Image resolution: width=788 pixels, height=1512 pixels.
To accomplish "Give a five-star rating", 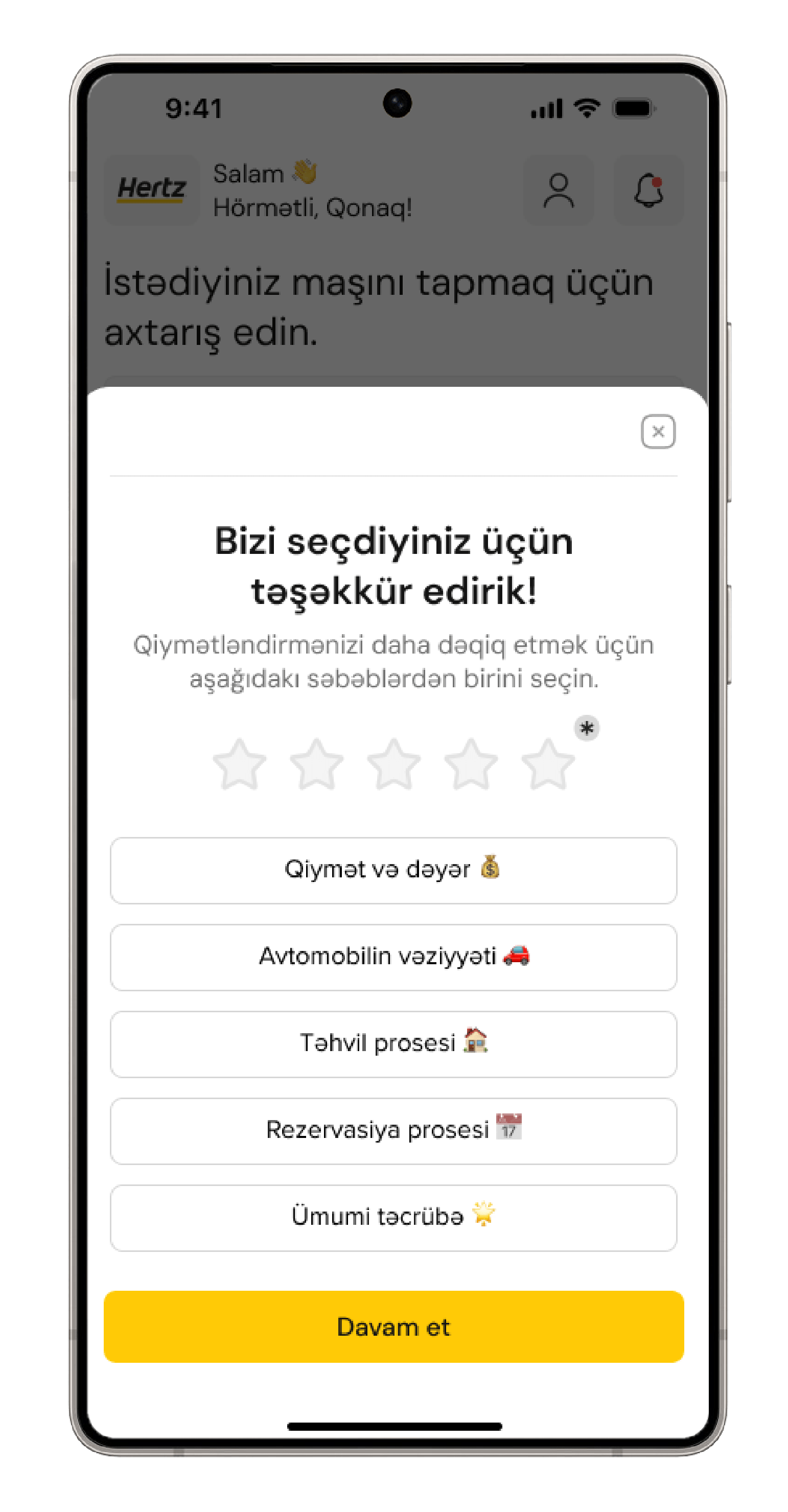I will pos(548,764).
